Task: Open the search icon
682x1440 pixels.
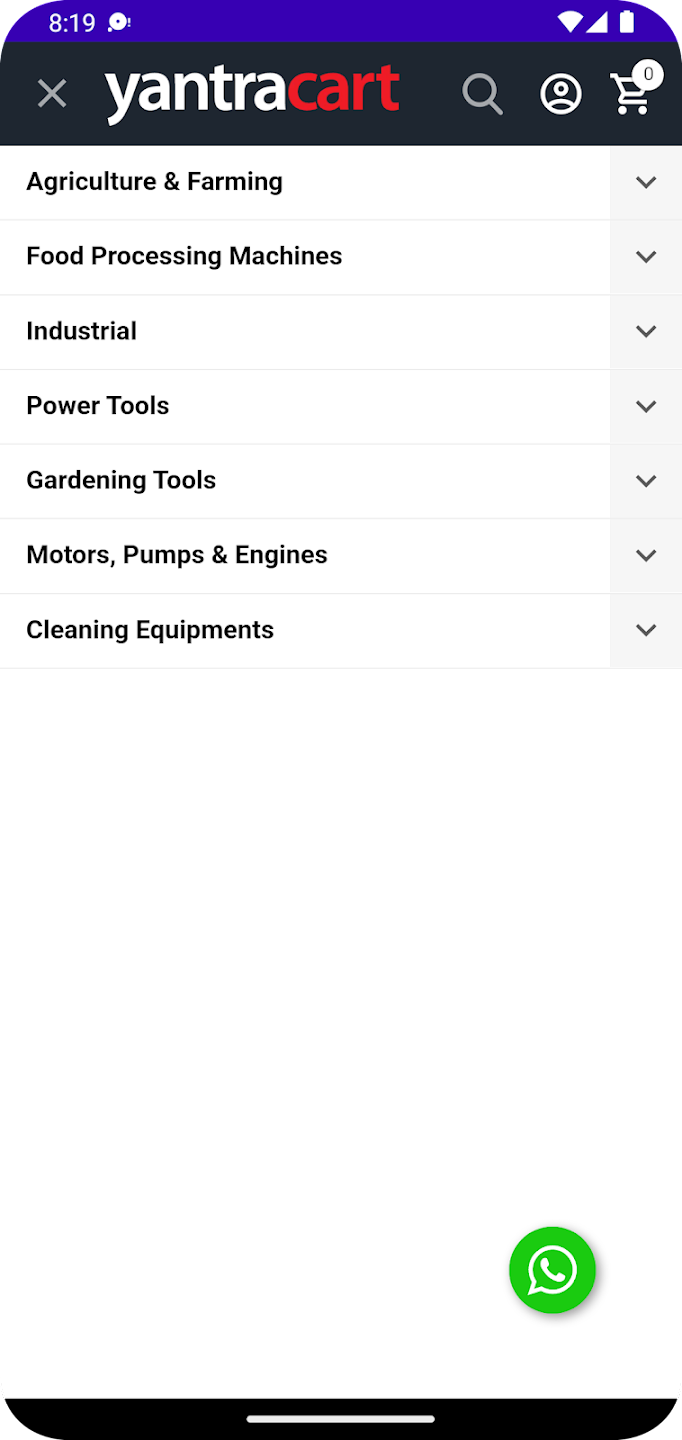Action: click(x=482, y=94)
